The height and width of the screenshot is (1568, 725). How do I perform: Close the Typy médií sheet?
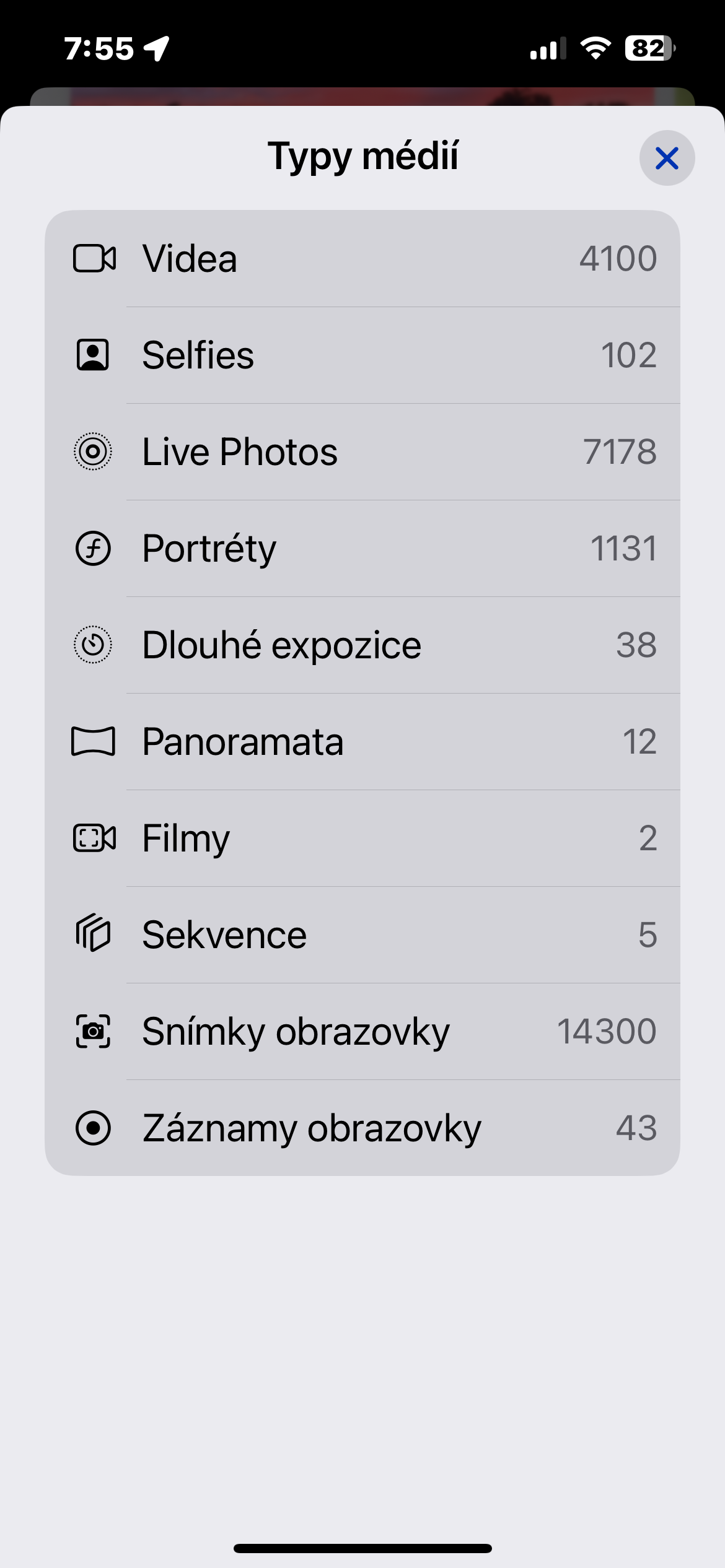tap(667, 158)
